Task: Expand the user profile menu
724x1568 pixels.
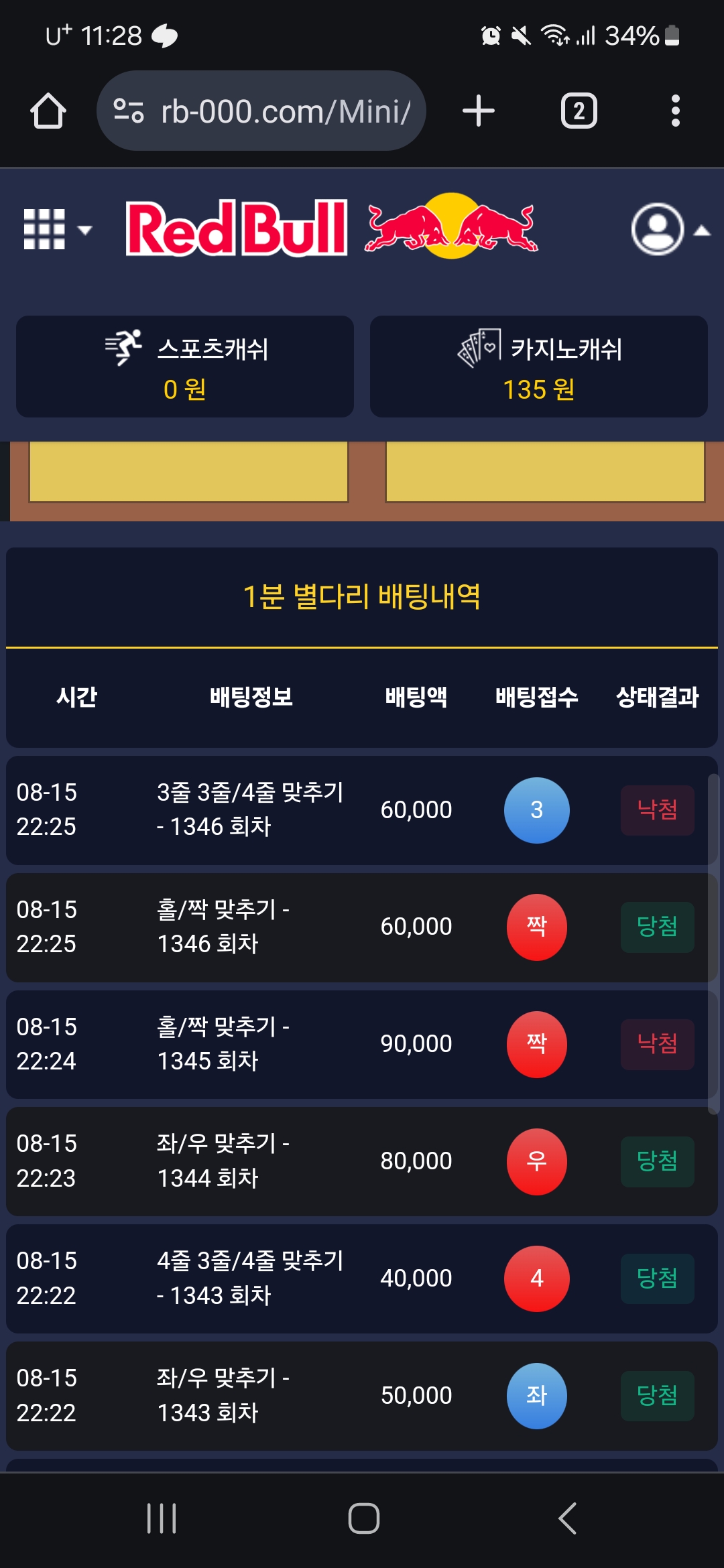Action: [x=669, y=230]
